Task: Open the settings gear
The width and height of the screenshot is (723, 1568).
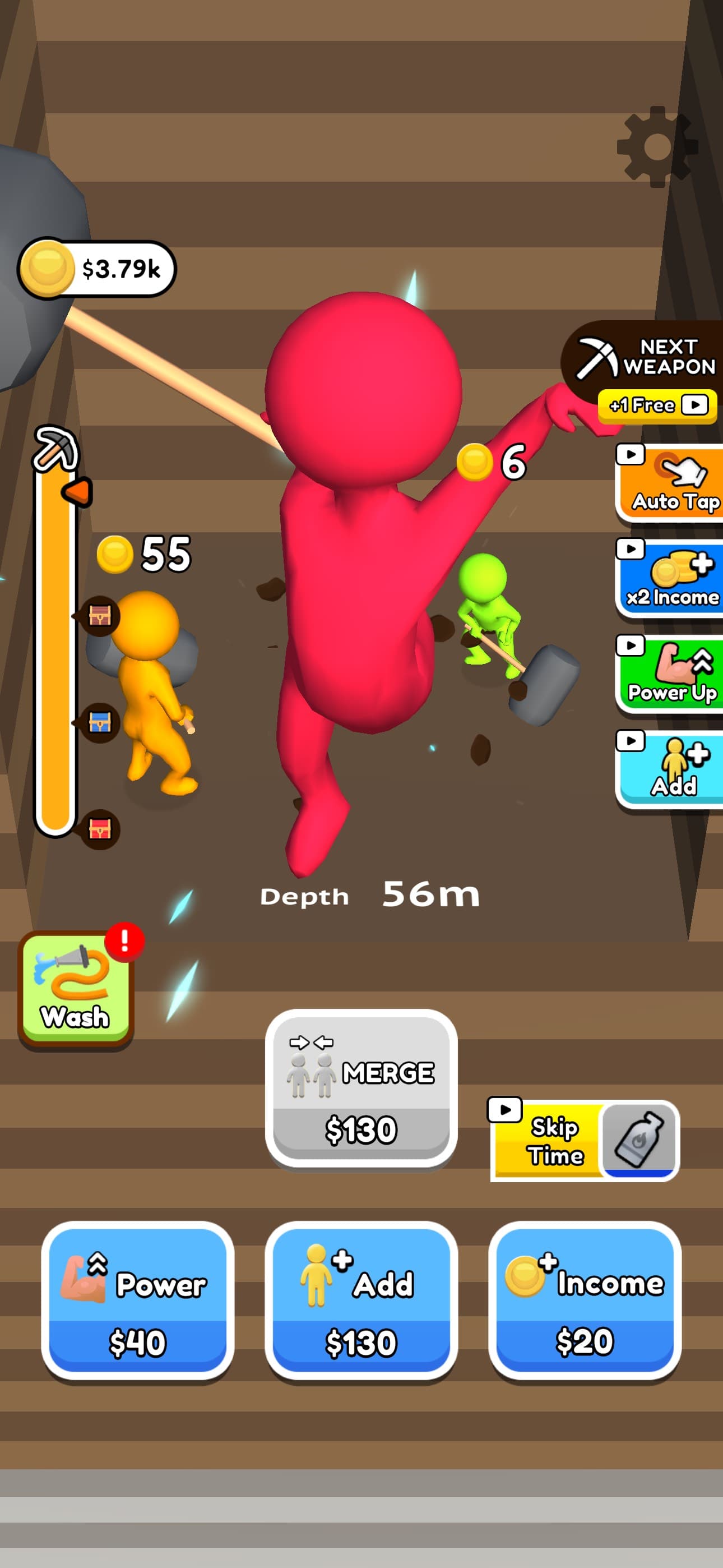Action: [x=657, y=147]
